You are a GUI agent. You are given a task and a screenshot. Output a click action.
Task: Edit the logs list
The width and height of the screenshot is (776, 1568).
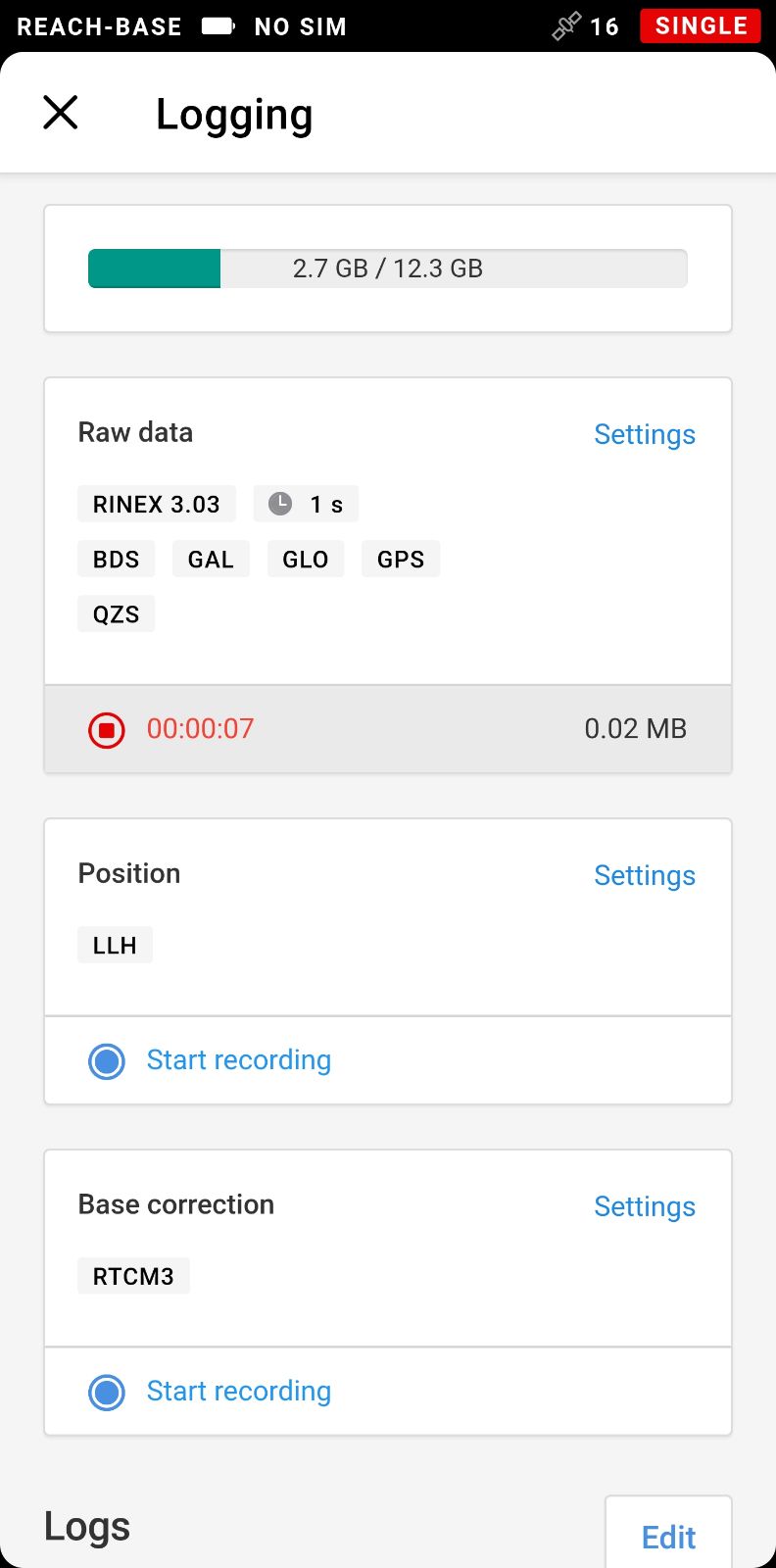click(668, 1537)
